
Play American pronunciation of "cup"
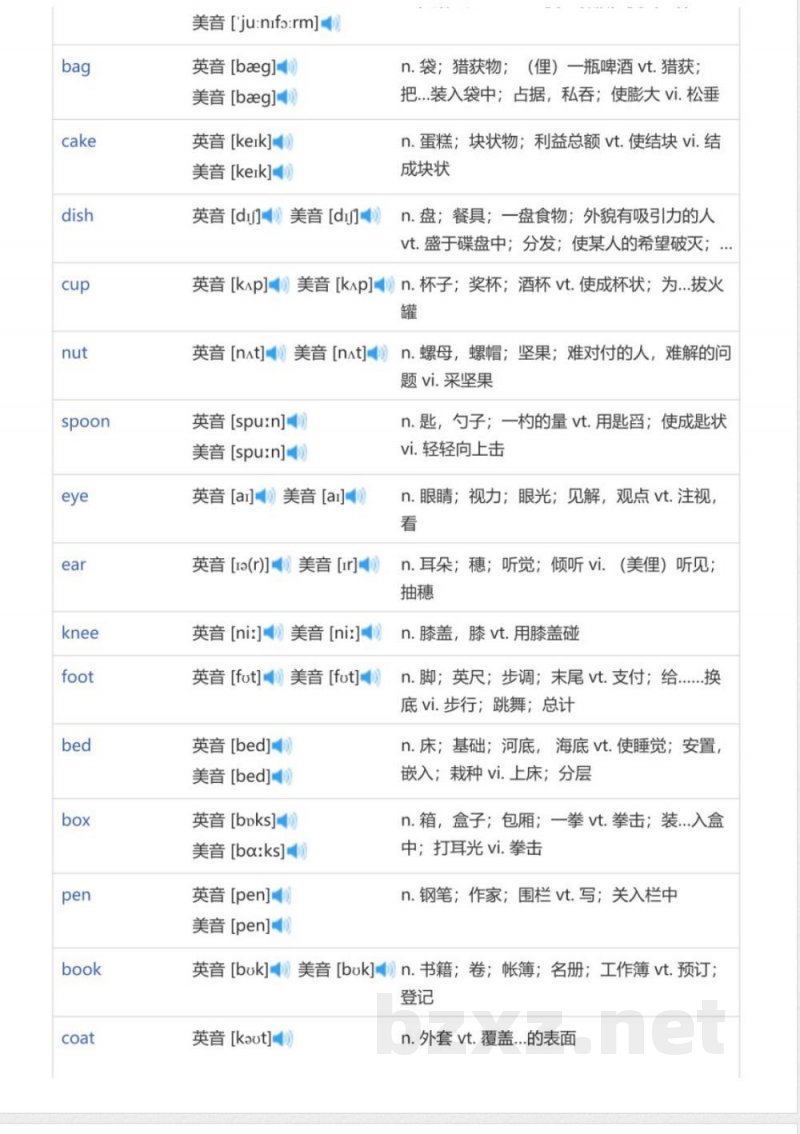[385, 284]
